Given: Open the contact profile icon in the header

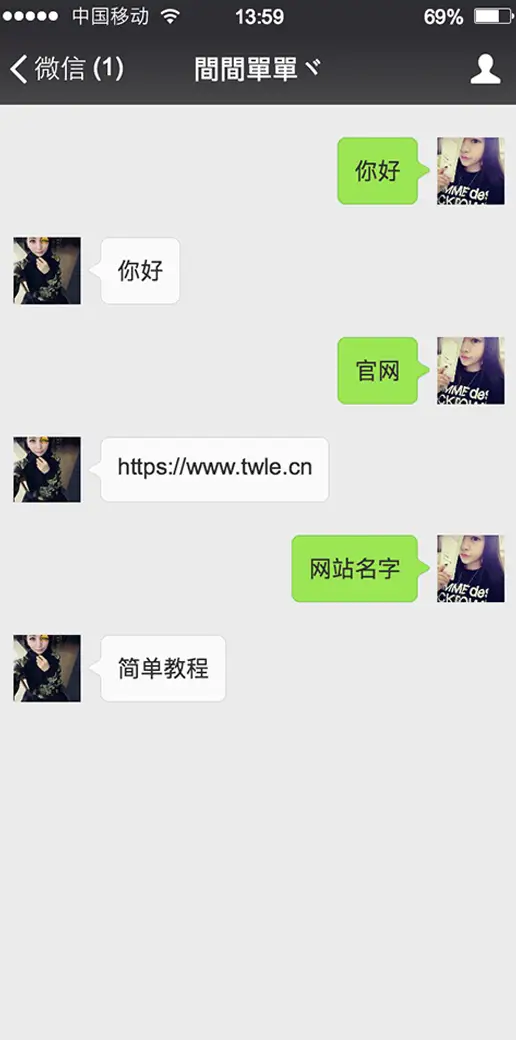Looking at the screenshot, I should tap(485, 69).
